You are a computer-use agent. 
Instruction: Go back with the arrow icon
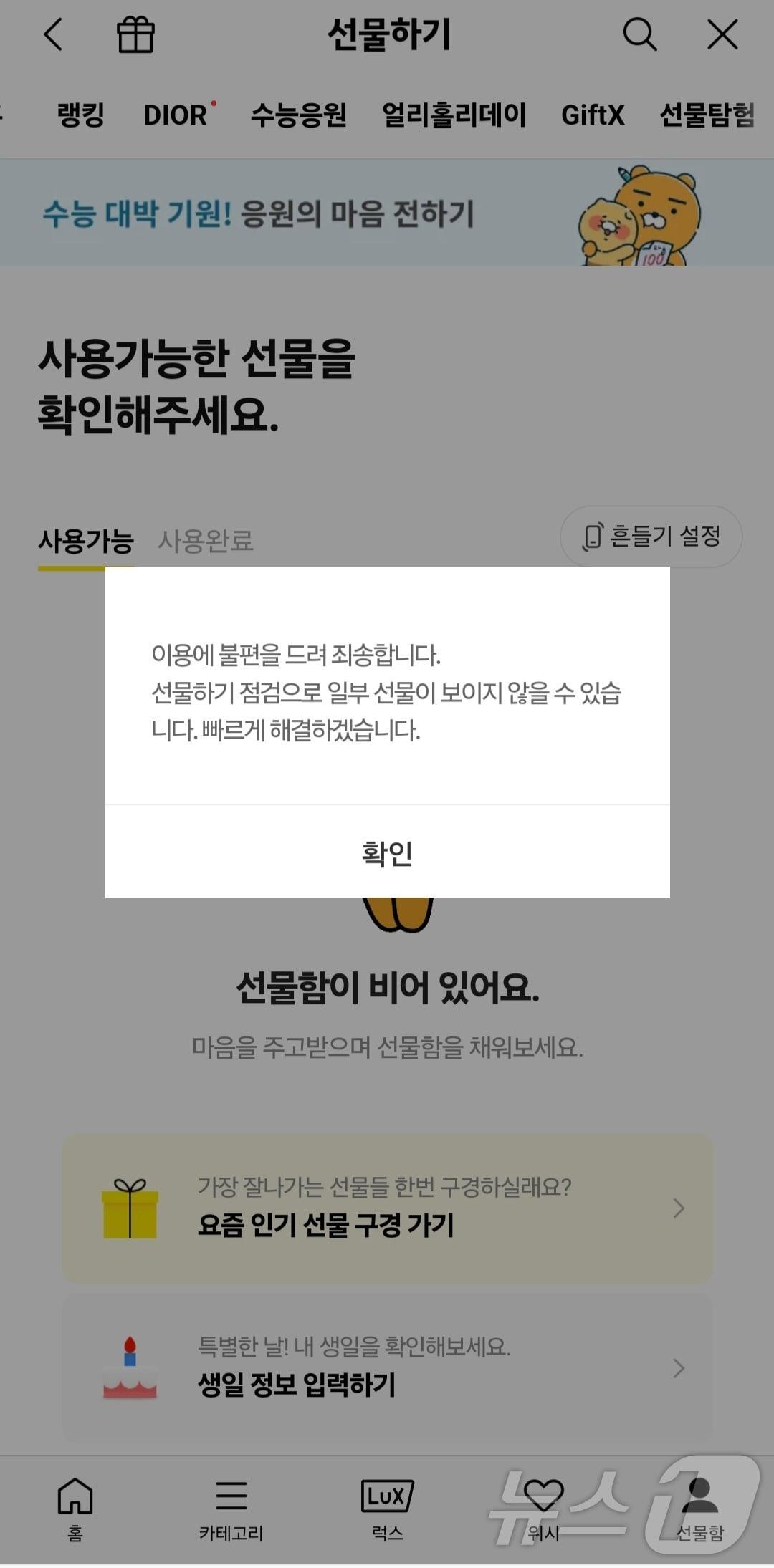(x=54, y=34)
